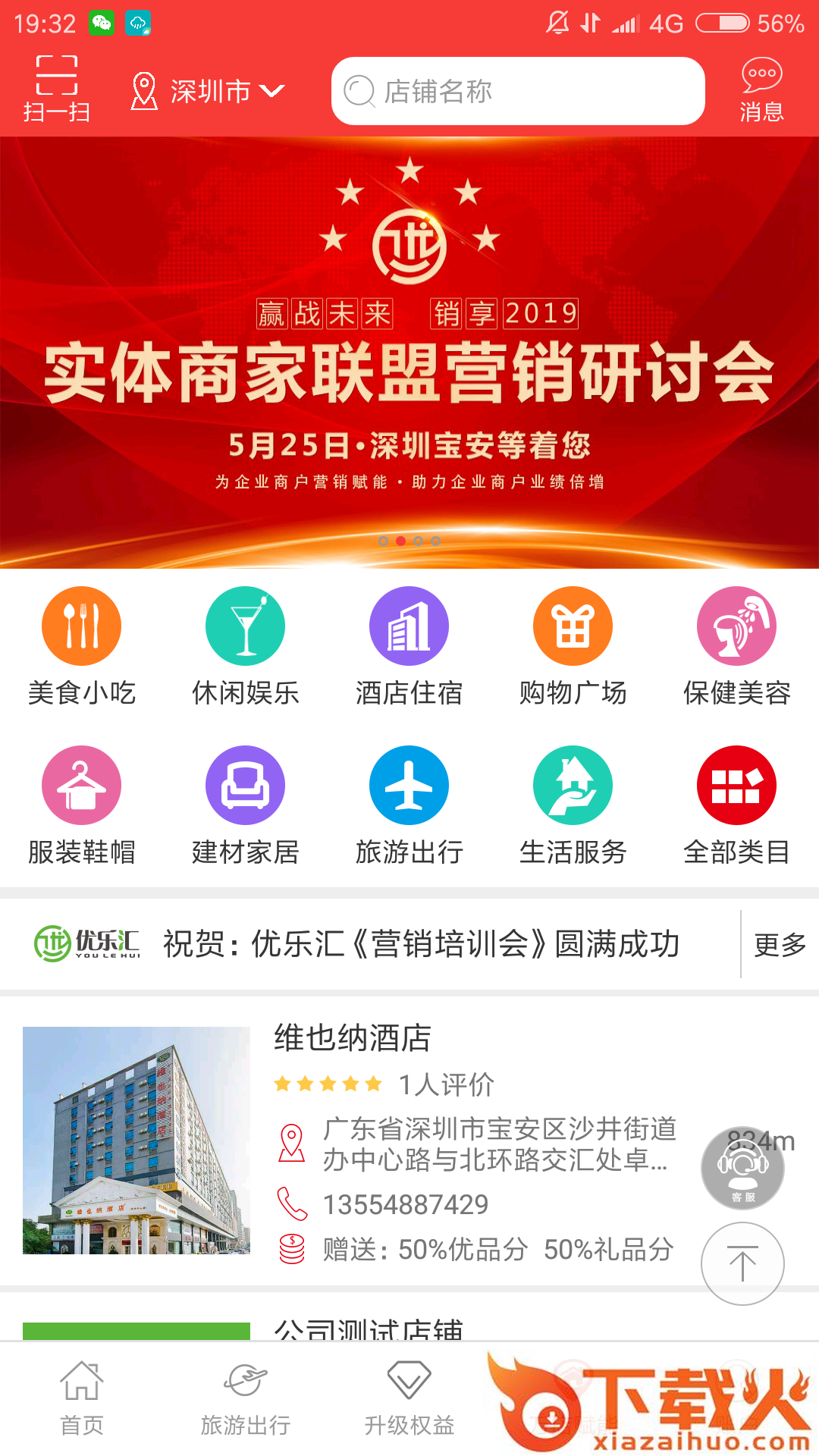Select the 美食小吃 food category icon
Image resolution: width=819 pixels, height=1456 pixels.
[x=81, y=626]
